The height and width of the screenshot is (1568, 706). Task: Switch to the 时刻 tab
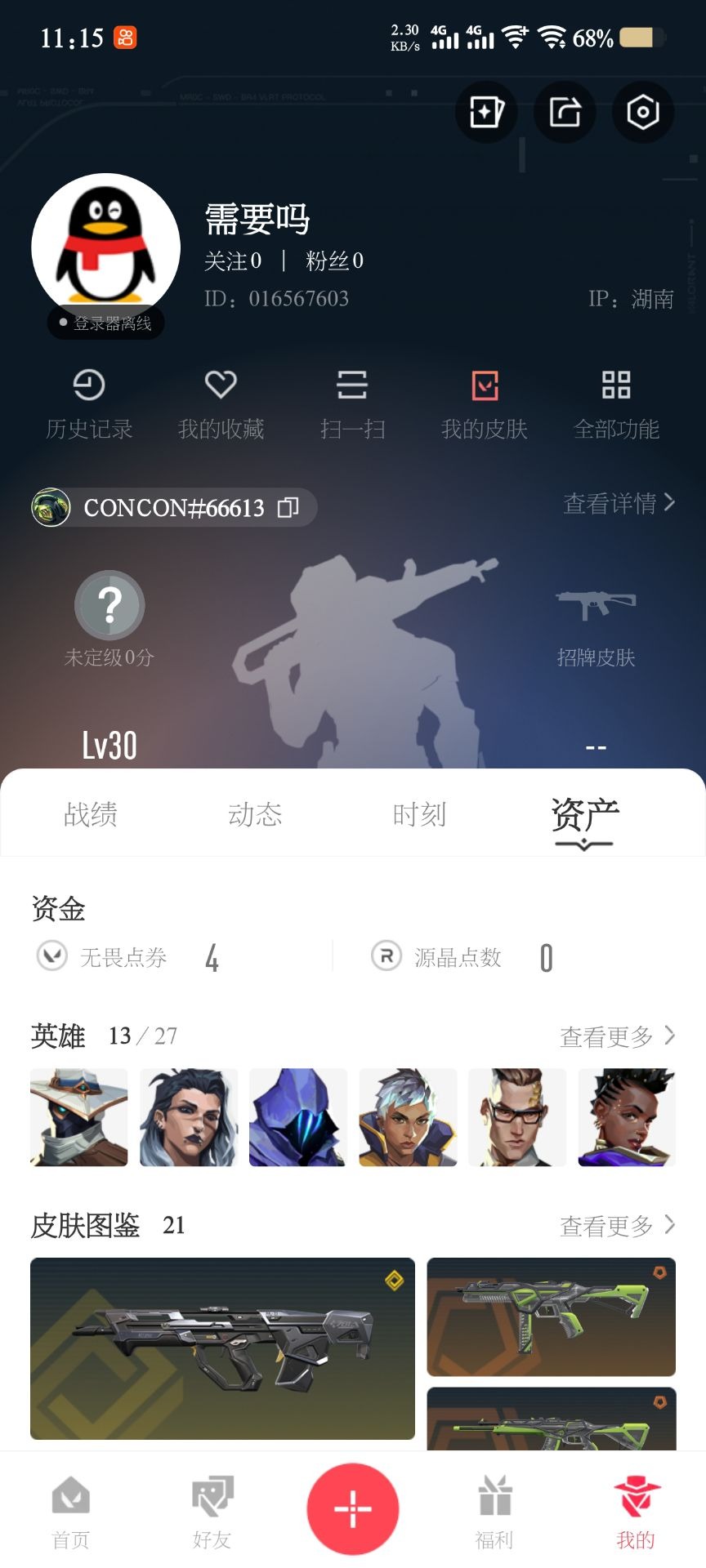point(419,814)
